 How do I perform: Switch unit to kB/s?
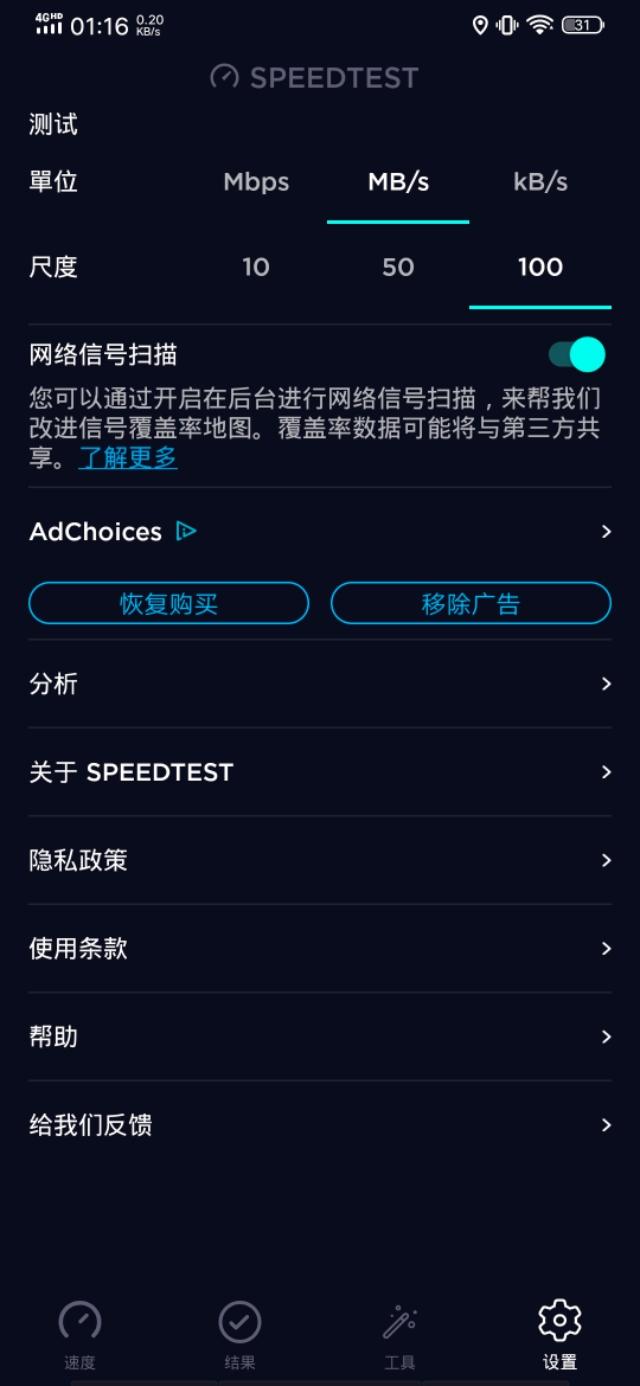coord(540,182)
